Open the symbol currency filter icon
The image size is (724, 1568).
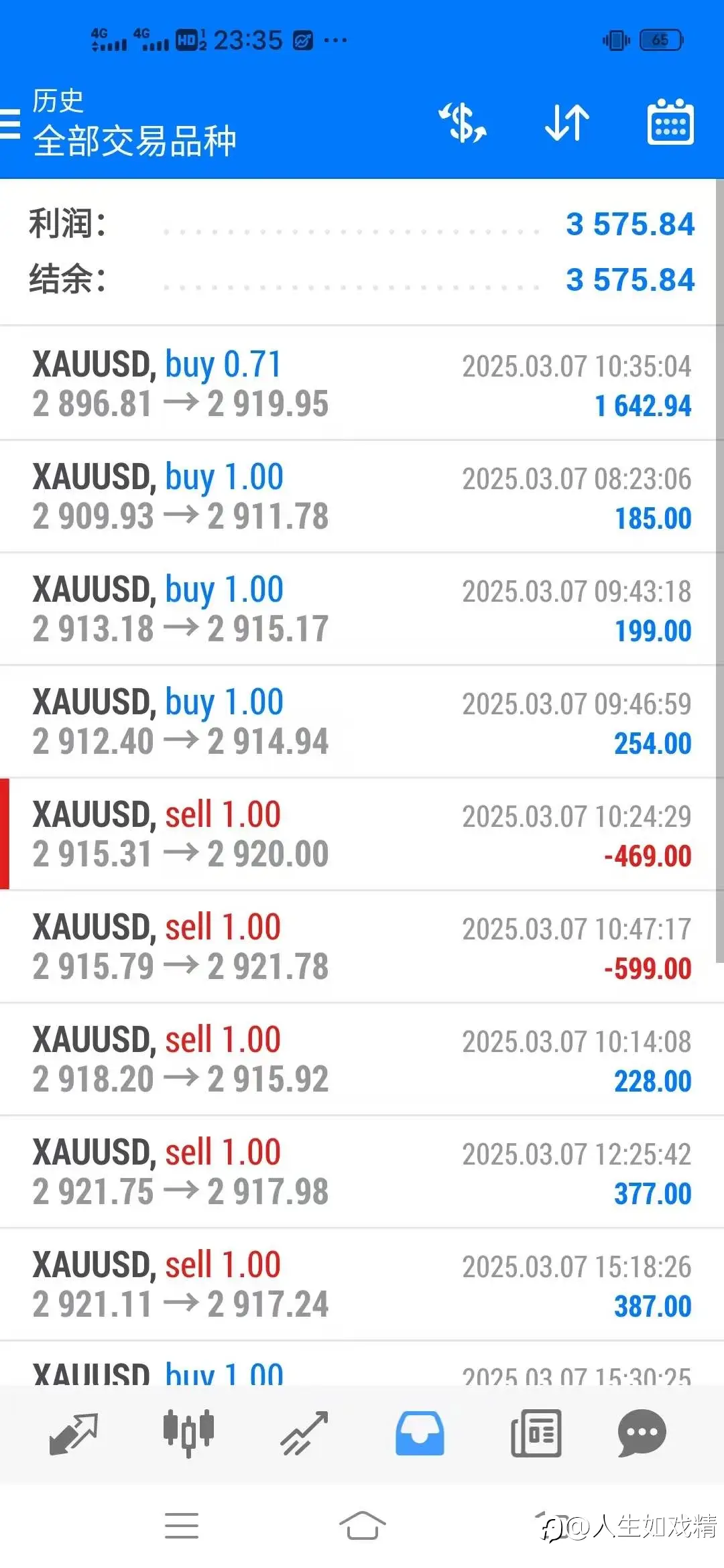pos(463,123)
